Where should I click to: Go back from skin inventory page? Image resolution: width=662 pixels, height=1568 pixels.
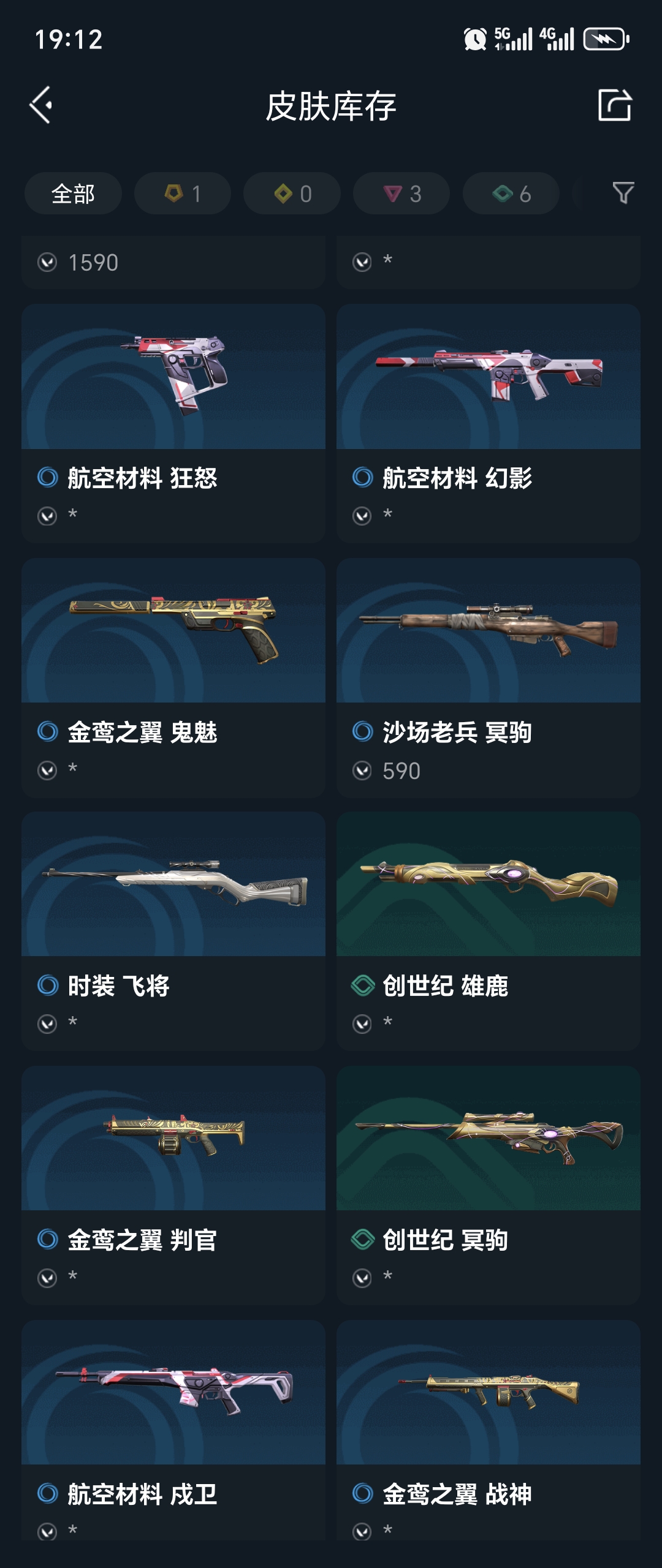coord(42,105)
